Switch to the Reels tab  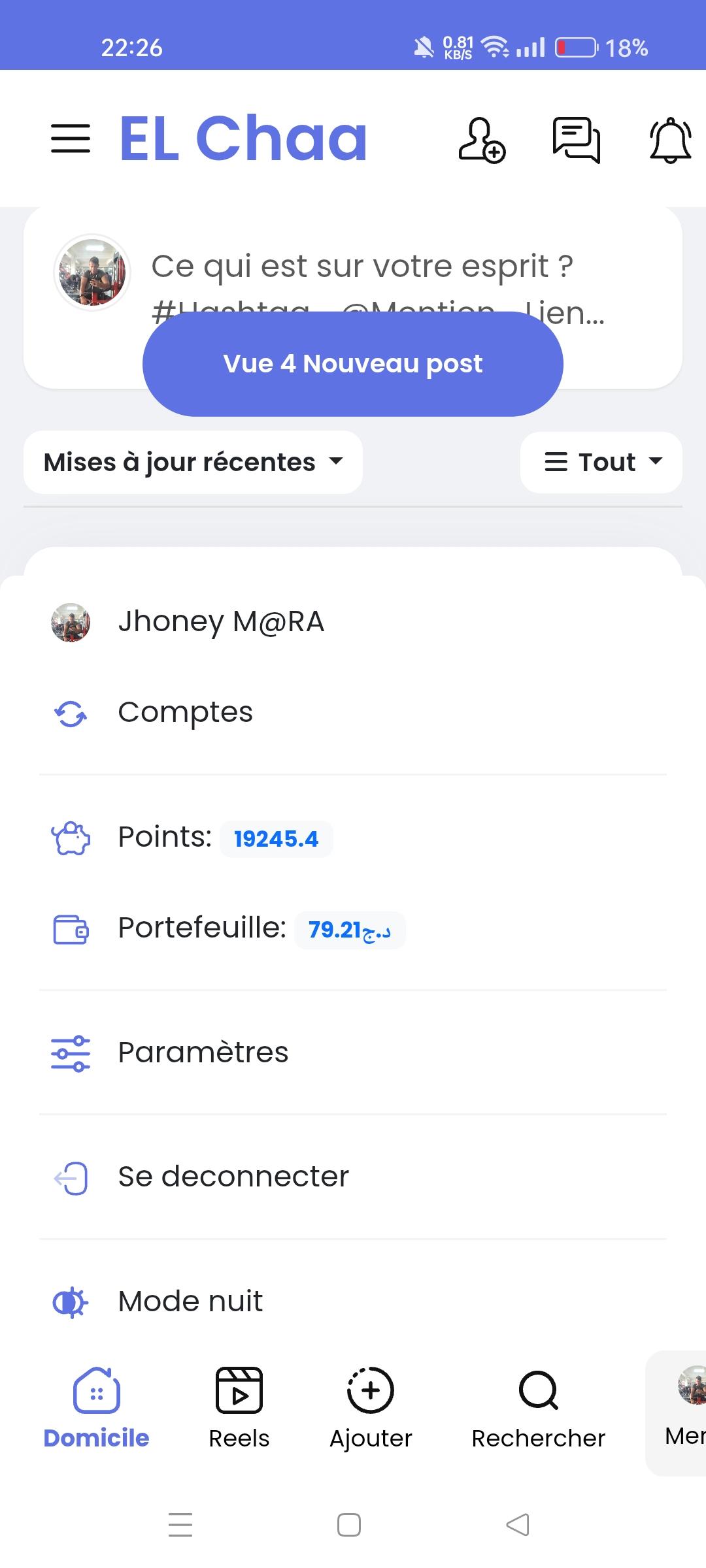point(239,1408)
